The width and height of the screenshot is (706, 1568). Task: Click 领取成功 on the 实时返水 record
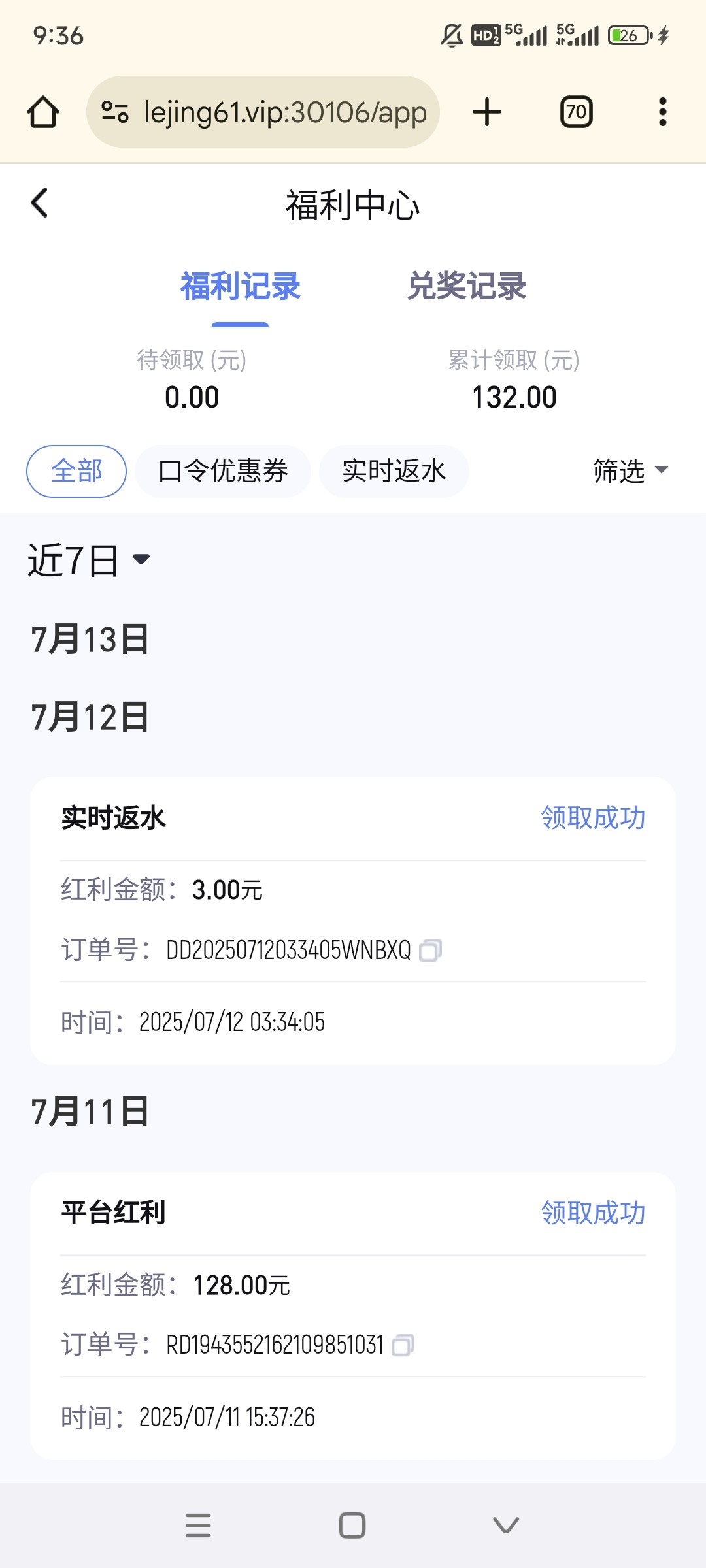(x=593, y=817)
